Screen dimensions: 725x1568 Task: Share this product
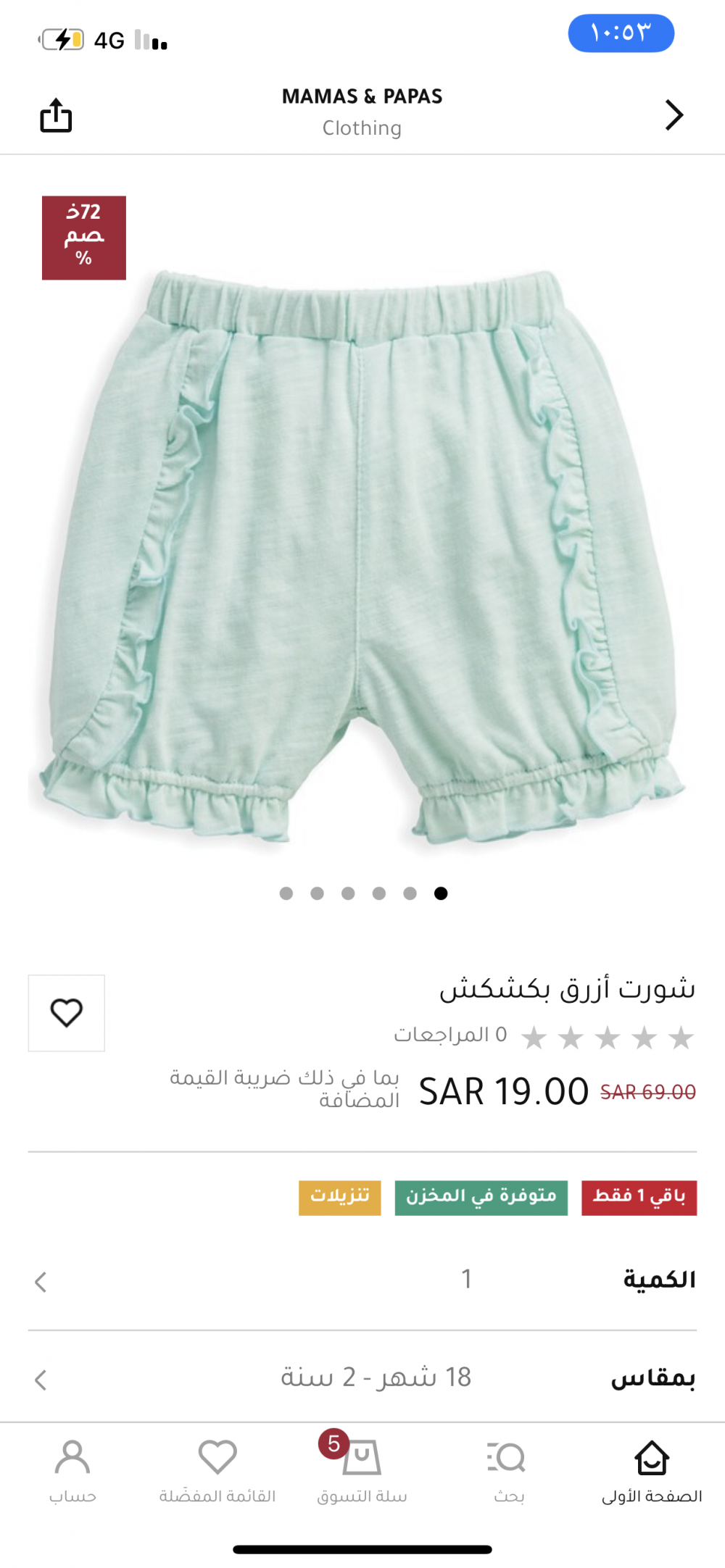[56, 115]
